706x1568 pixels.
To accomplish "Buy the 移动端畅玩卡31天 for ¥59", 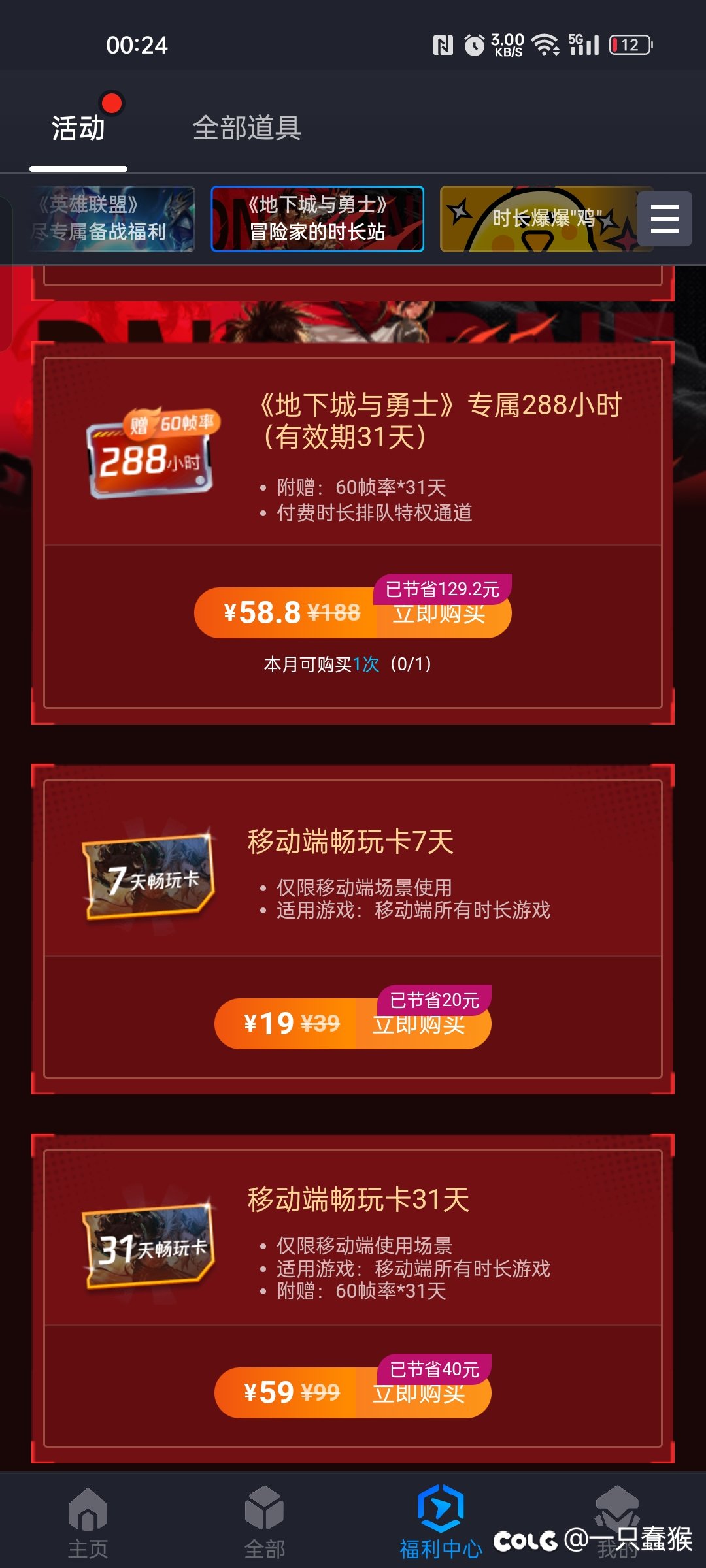I will pyautogui.click(x=422, y=1394).
